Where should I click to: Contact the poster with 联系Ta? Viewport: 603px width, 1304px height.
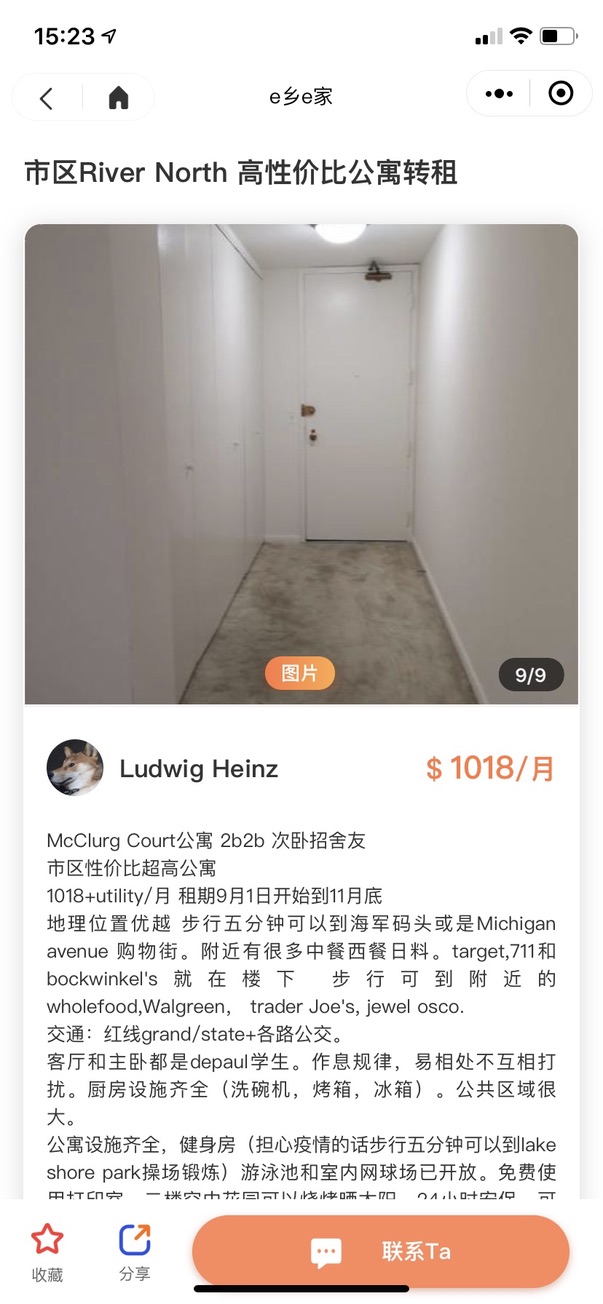pos(381,1252)
